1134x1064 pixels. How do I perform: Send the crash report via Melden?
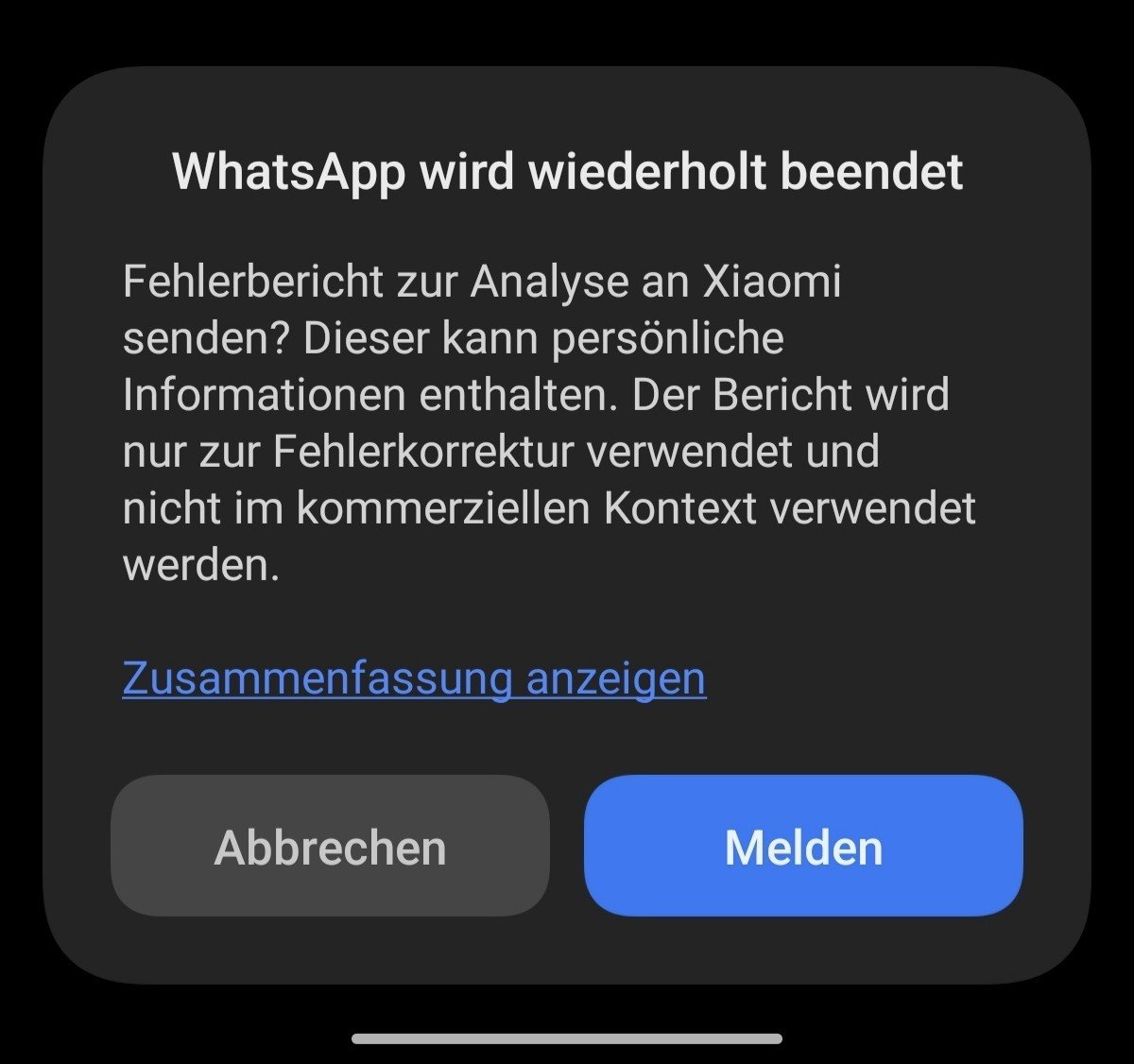(x=803, y=847)
